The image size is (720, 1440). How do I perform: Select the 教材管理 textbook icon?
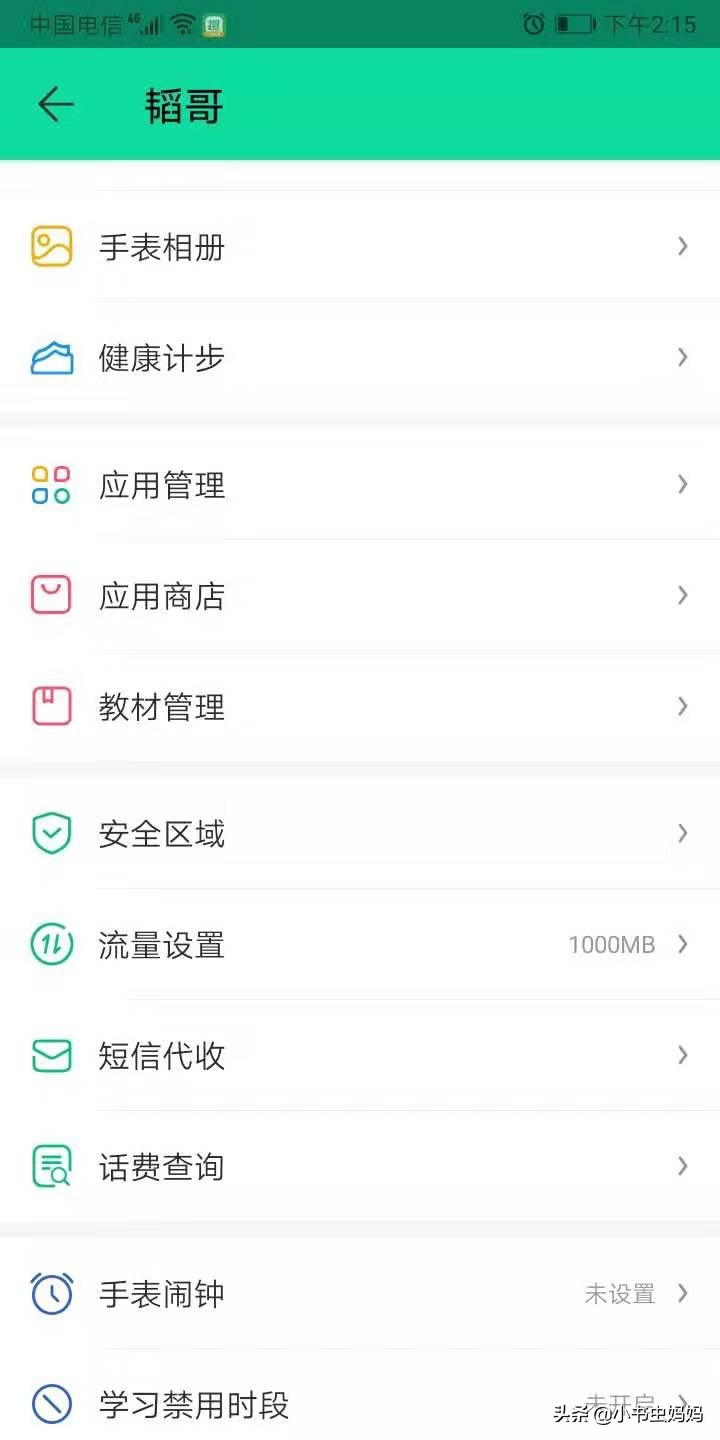tap(51, 706)
